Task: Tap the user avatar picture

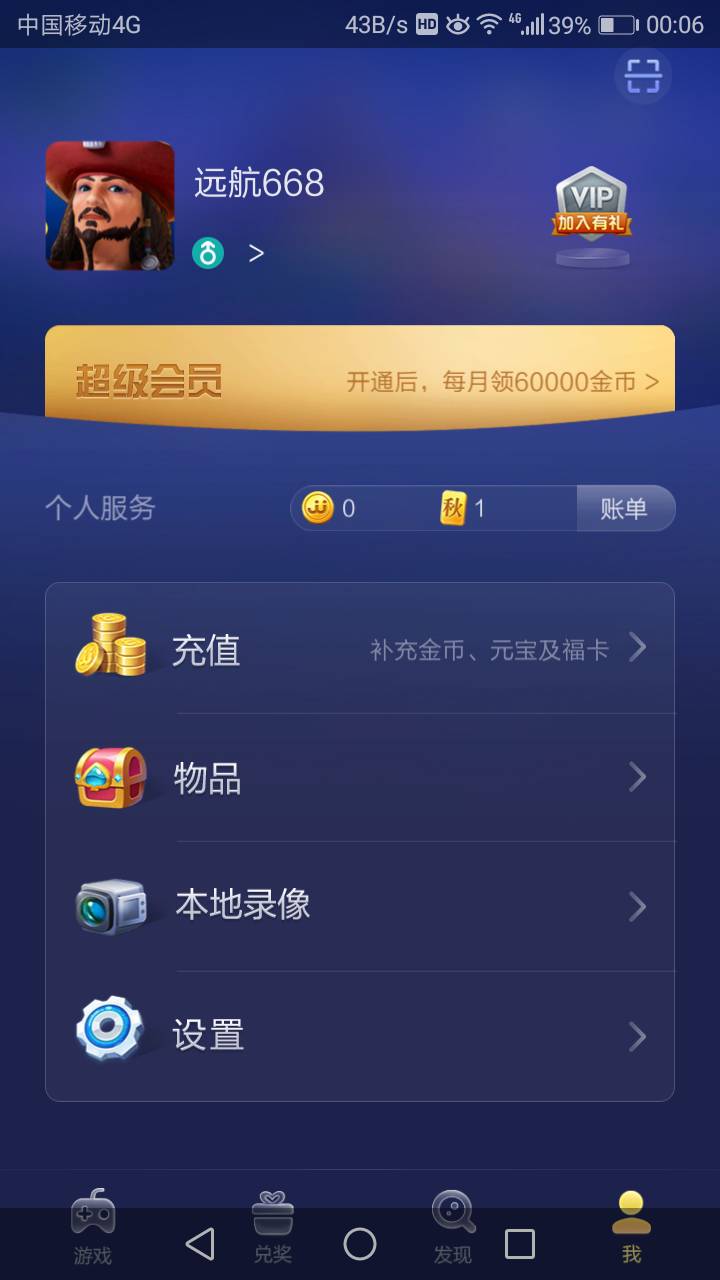Action: tap(110, 207)
